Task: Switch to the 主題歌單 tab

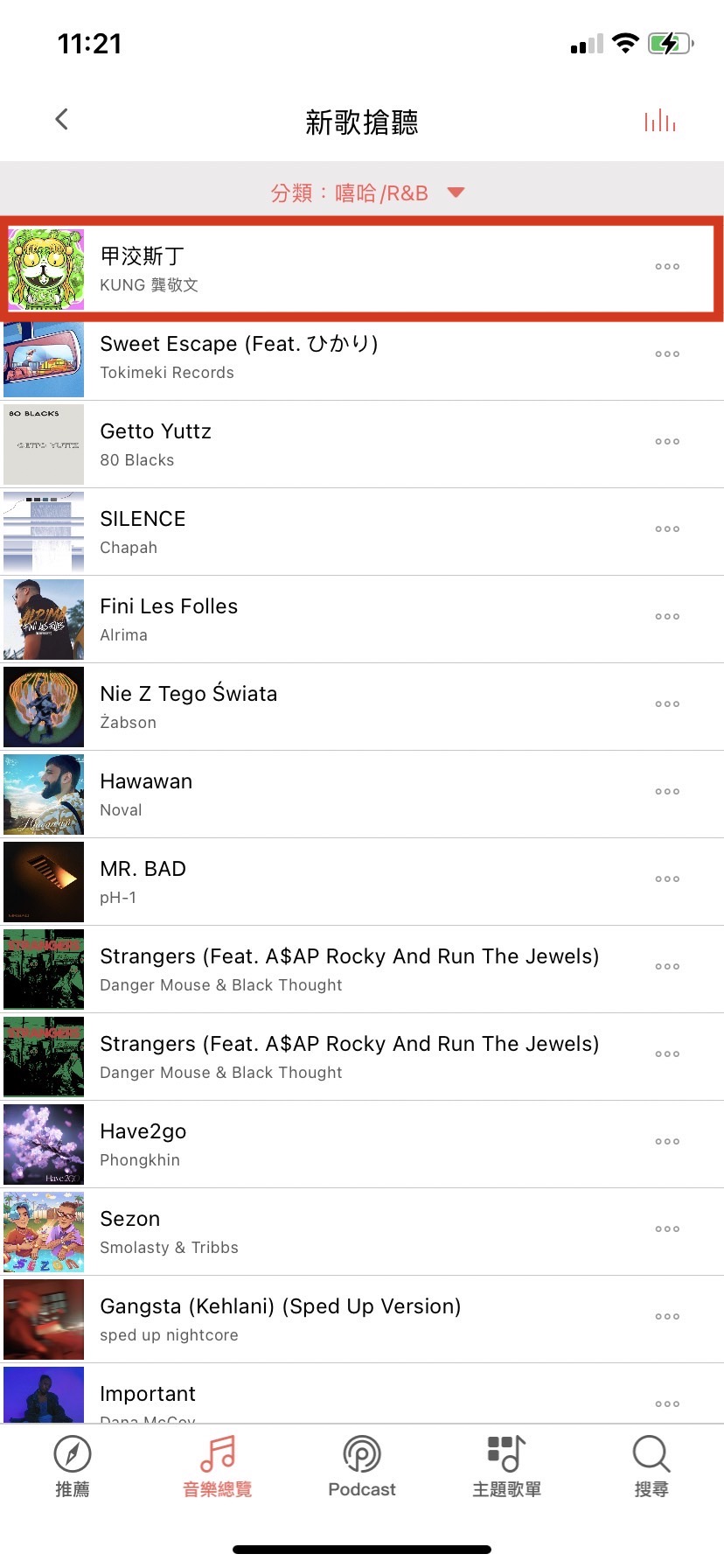Action: tap(507, 1466)
